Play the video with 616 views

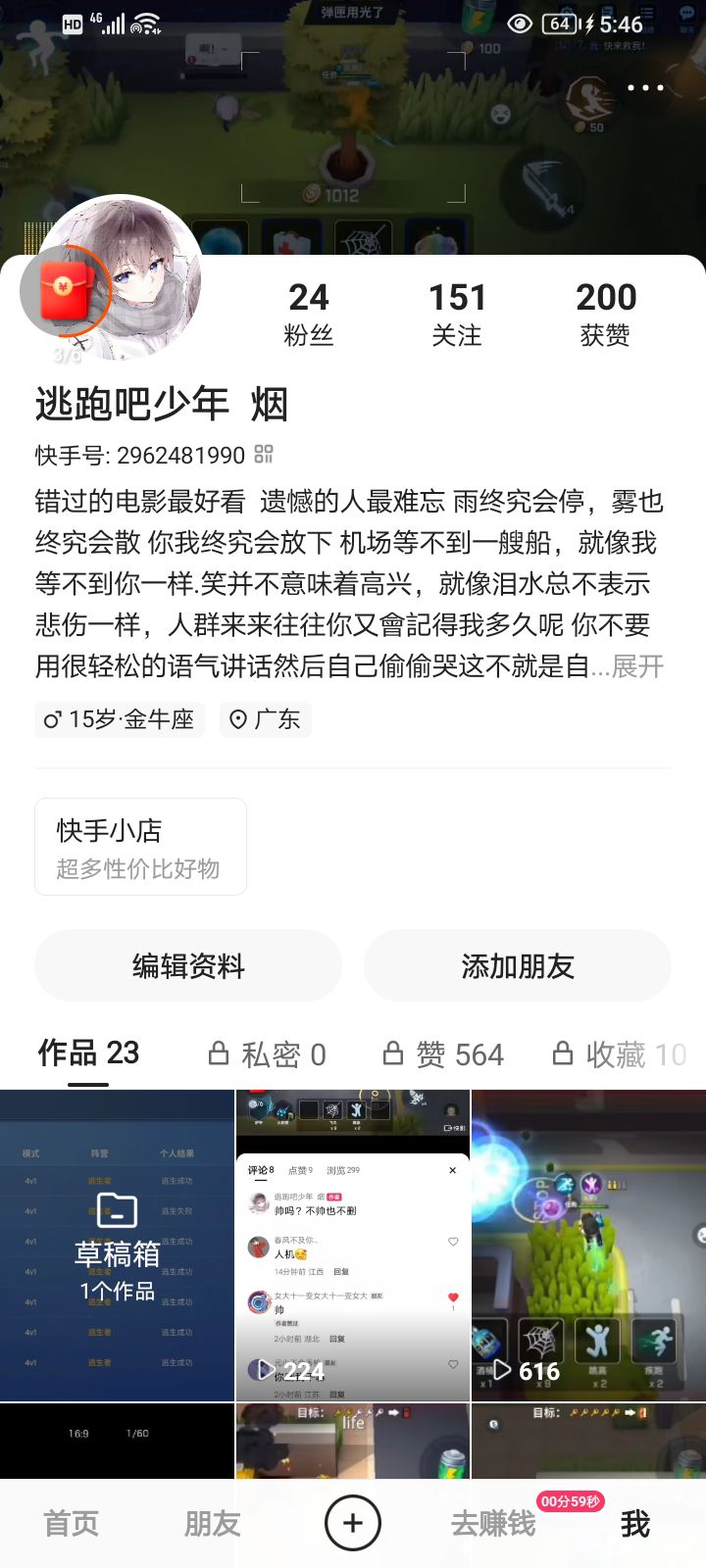588,1246
